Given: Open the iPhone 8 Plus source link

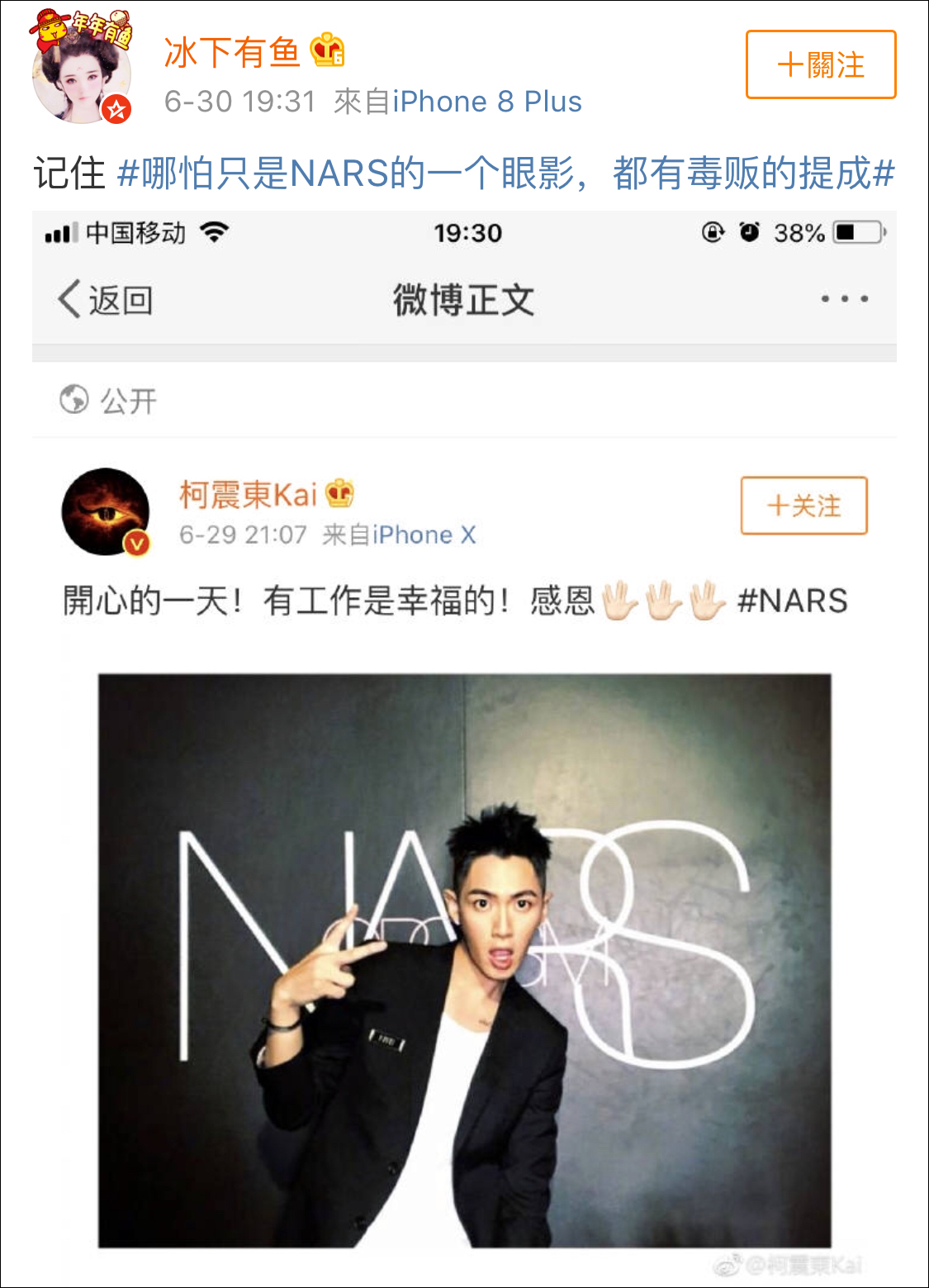Looking at the screenshot, I should (486, 102).
